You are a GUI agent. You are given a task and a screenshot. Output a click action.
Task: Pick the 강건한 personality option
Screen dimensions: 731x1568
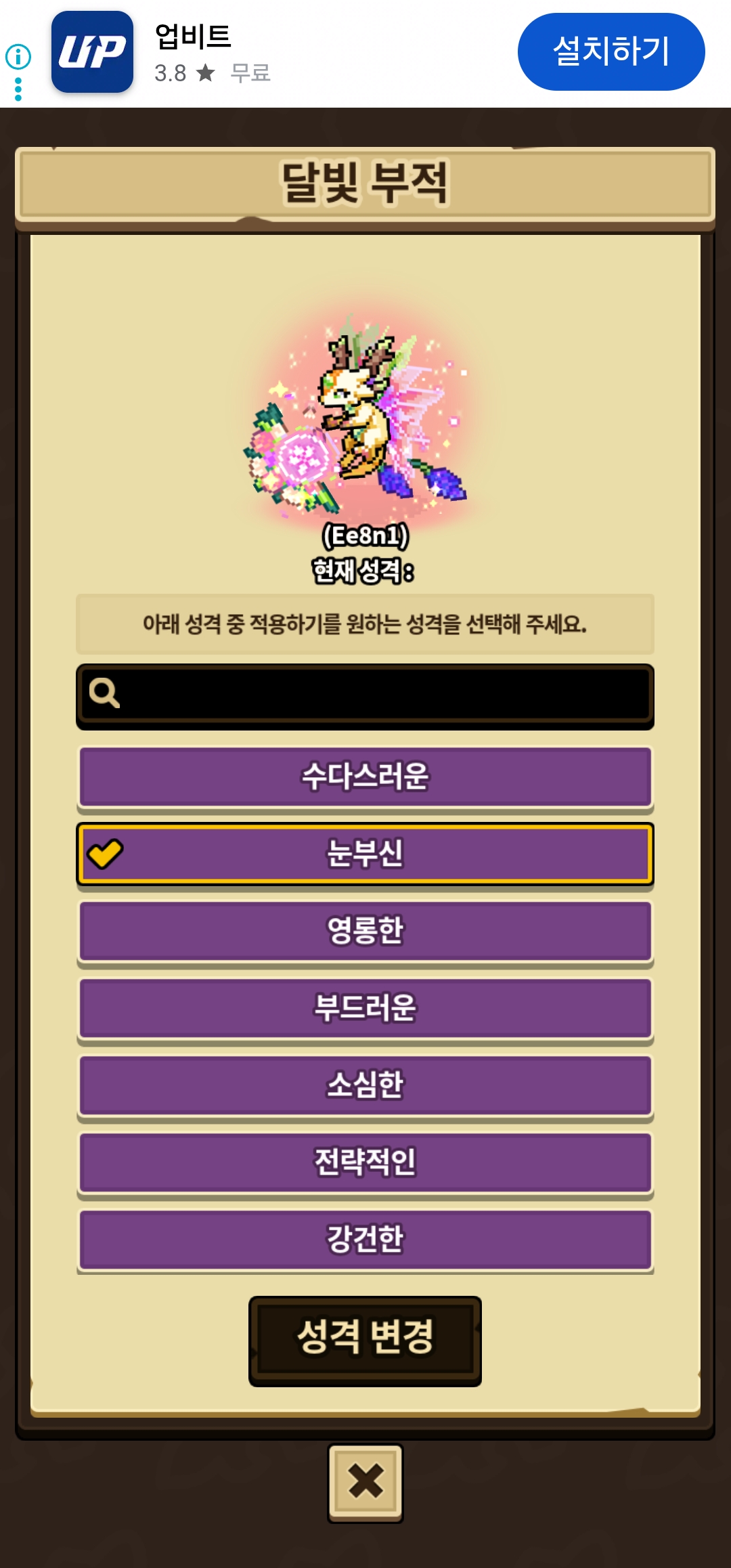coord(365,1239)
